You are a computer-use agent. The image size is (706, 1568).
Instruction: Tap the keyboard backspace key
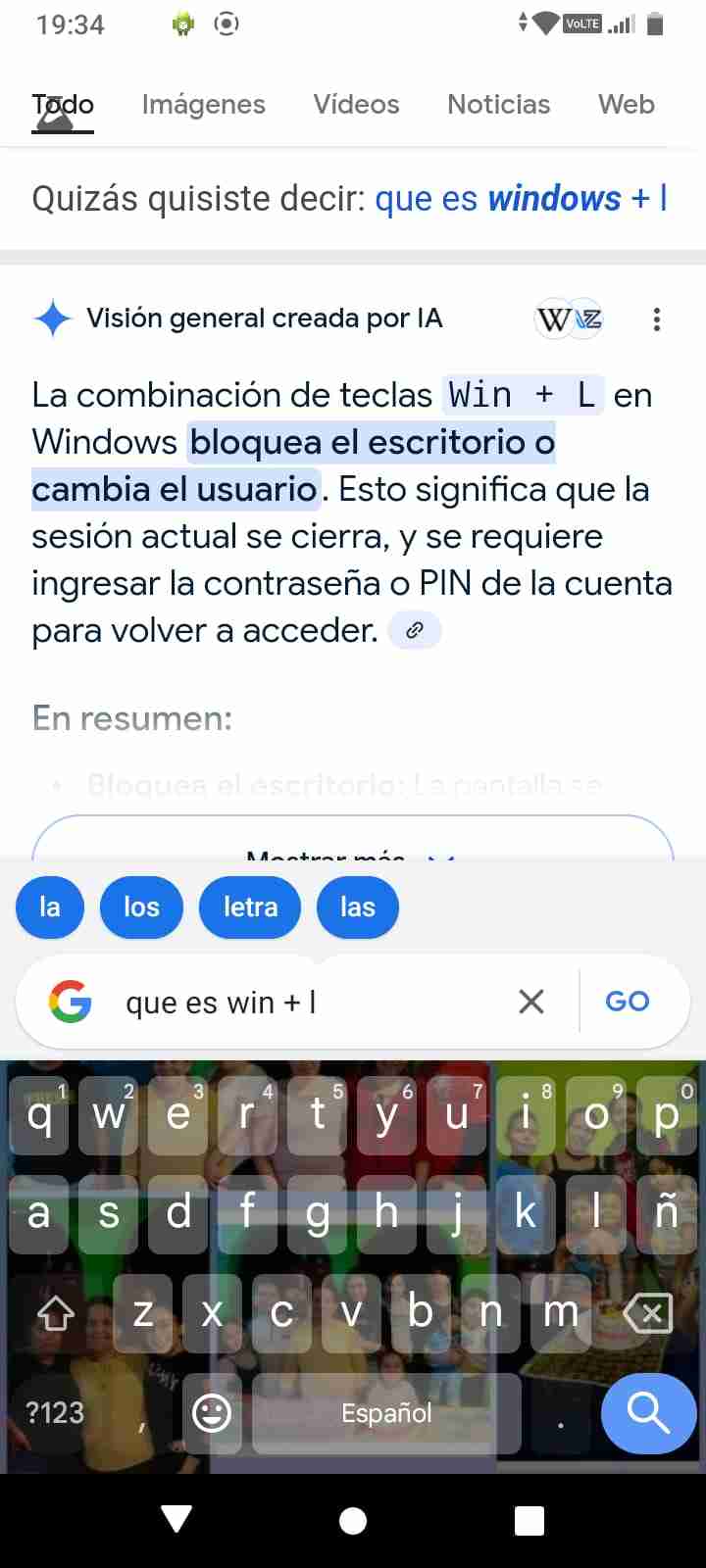tap(647, 1313)
